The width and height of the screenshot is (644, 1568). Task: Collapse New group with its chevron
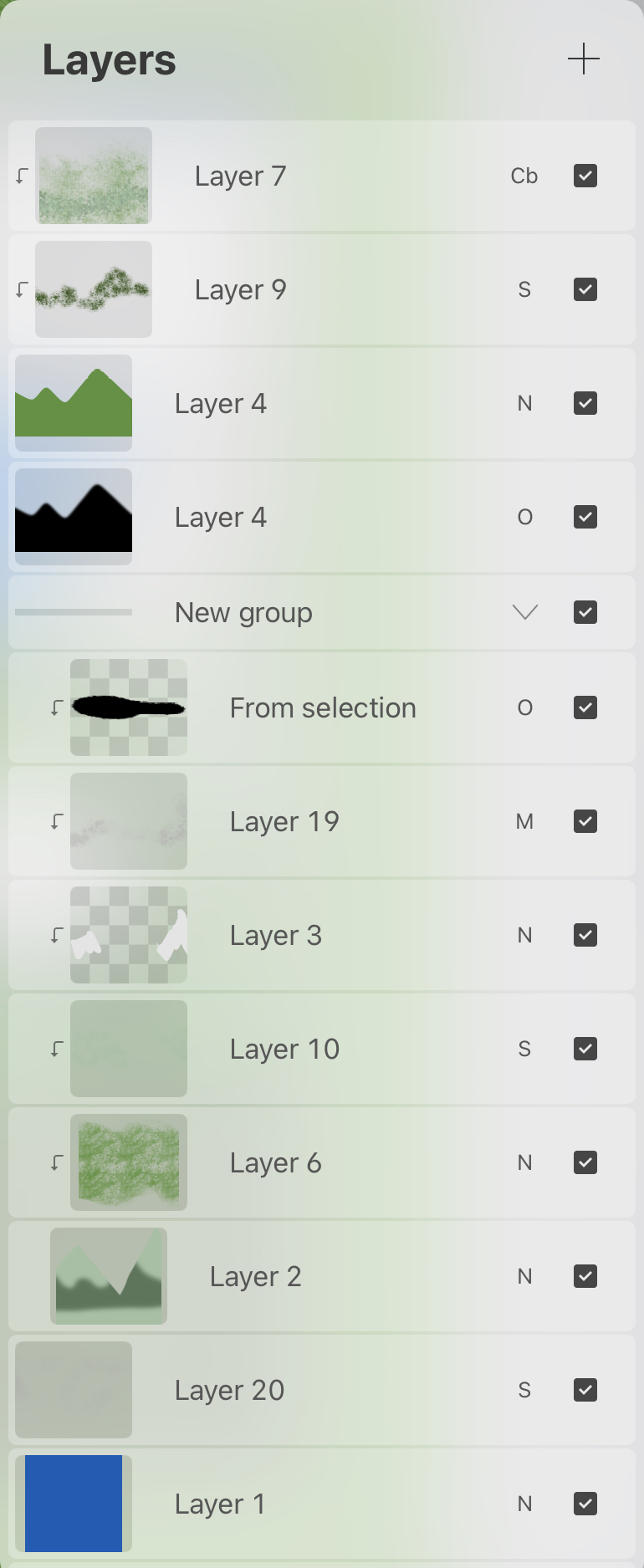pyautogui.click(x=524, y=613)
